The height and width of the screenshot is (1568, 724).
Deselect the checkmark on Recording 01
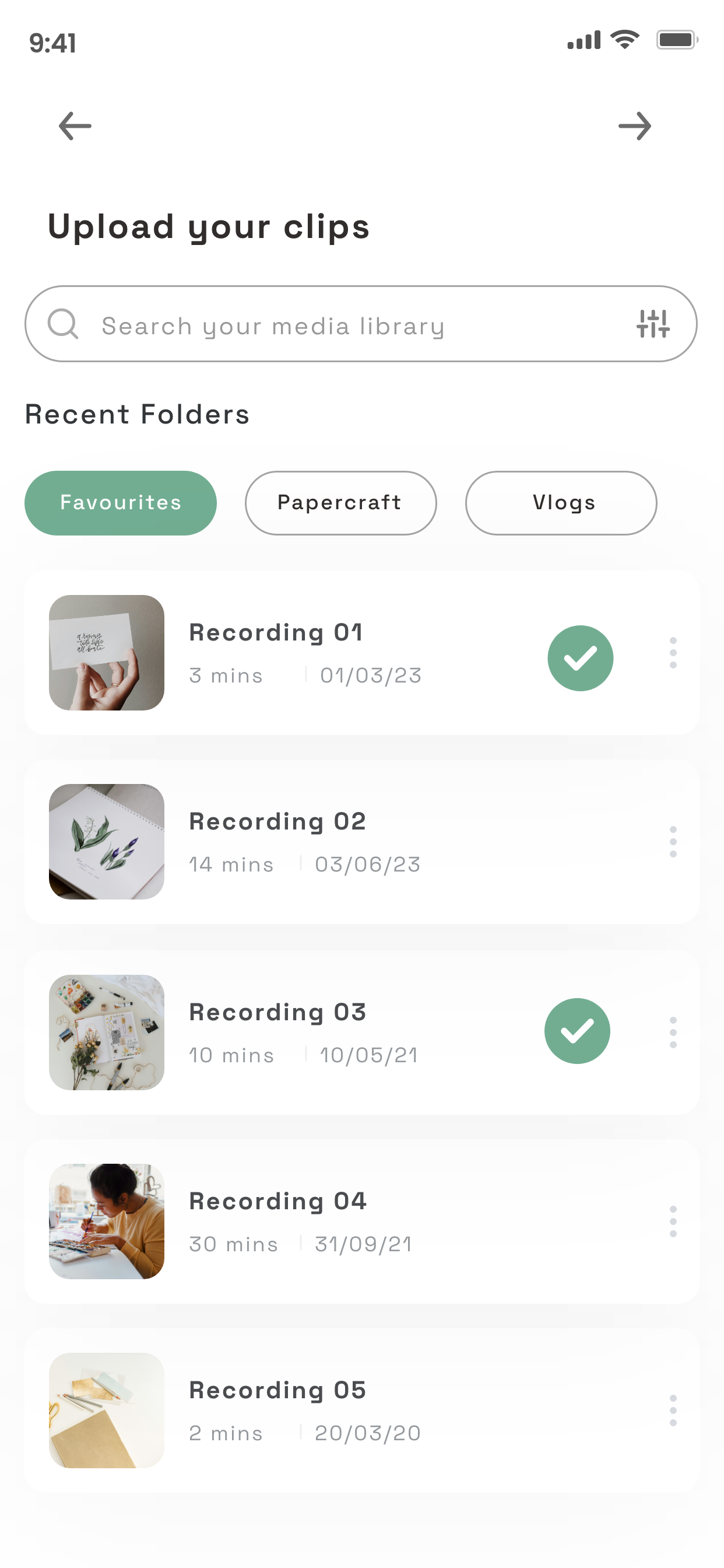tap(580, 658)
